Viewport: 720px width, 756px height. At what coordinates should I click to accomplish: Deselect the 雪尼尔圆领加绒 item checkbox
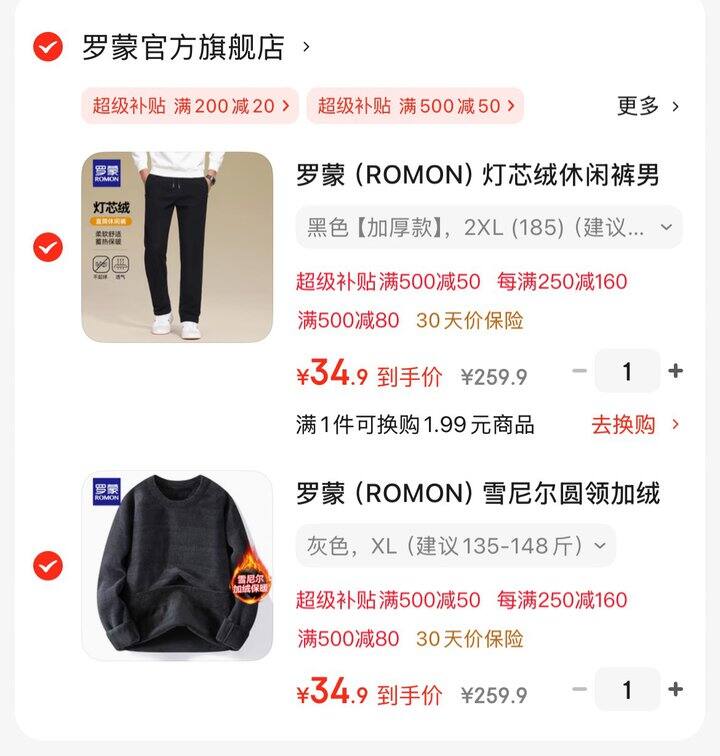(x=48, y=566)
